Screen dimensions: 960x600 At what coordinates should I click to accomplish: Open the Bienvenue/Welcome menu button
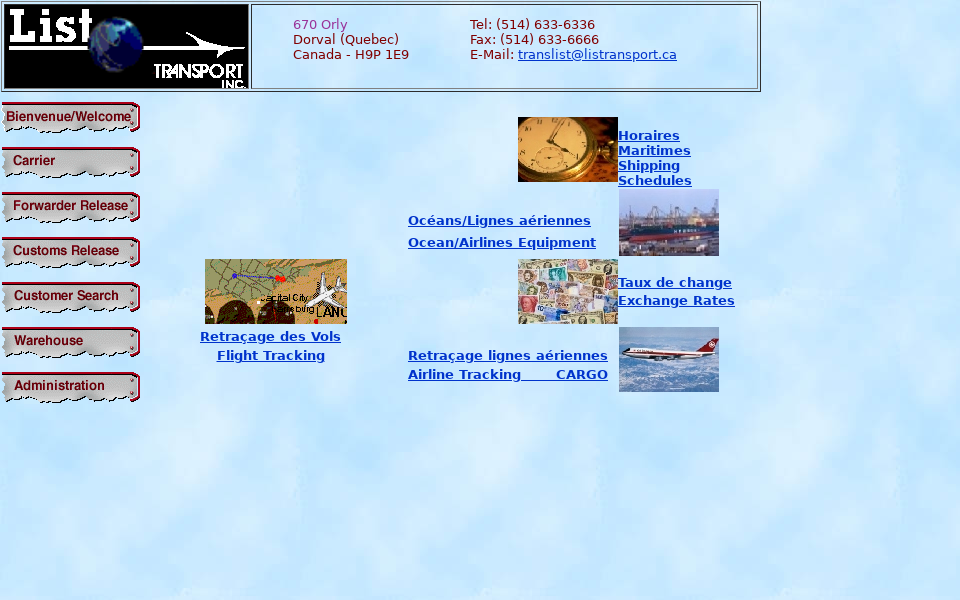click(70, 117)
